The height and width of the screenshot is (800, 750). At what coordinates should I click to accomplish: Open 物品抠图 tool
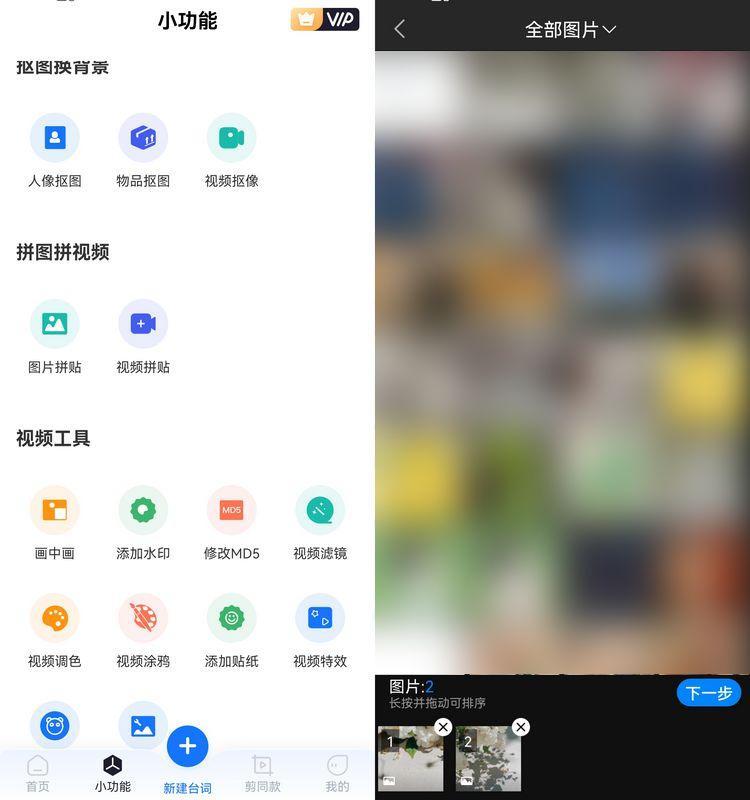143,138
